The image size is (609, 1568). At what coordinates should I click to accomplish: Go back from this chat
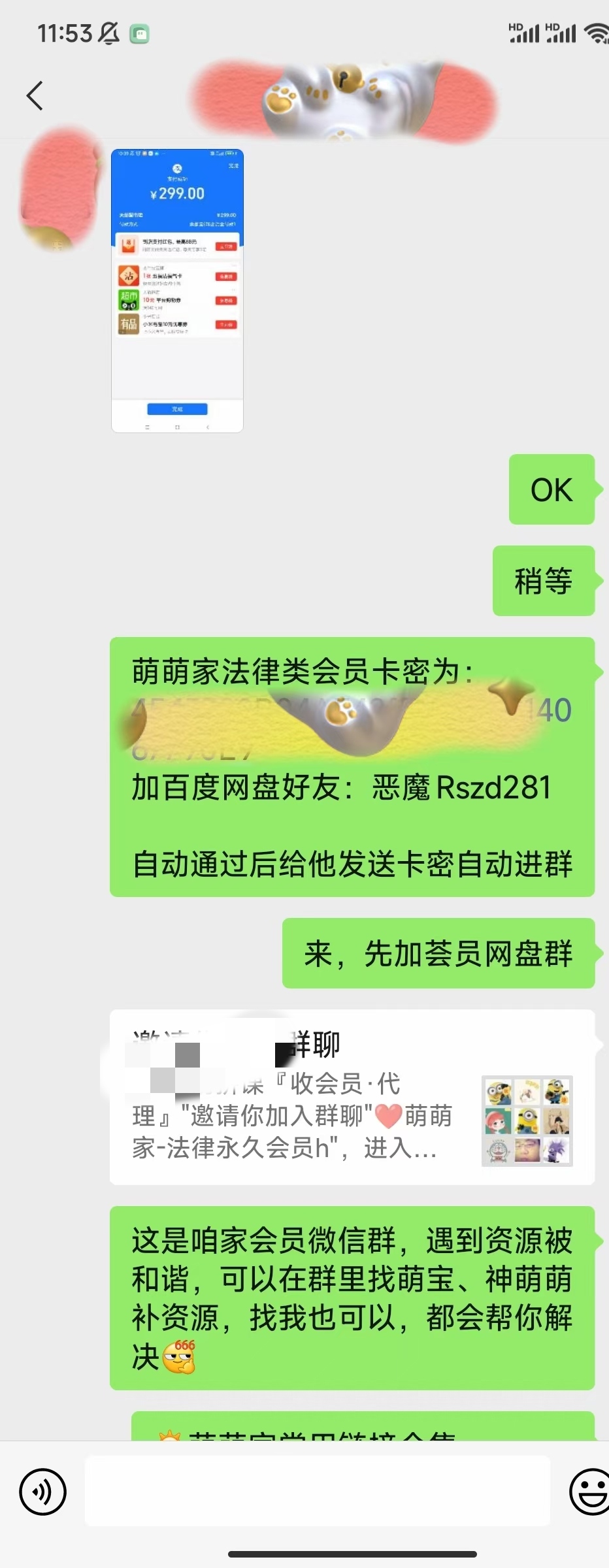coord(35,96)
